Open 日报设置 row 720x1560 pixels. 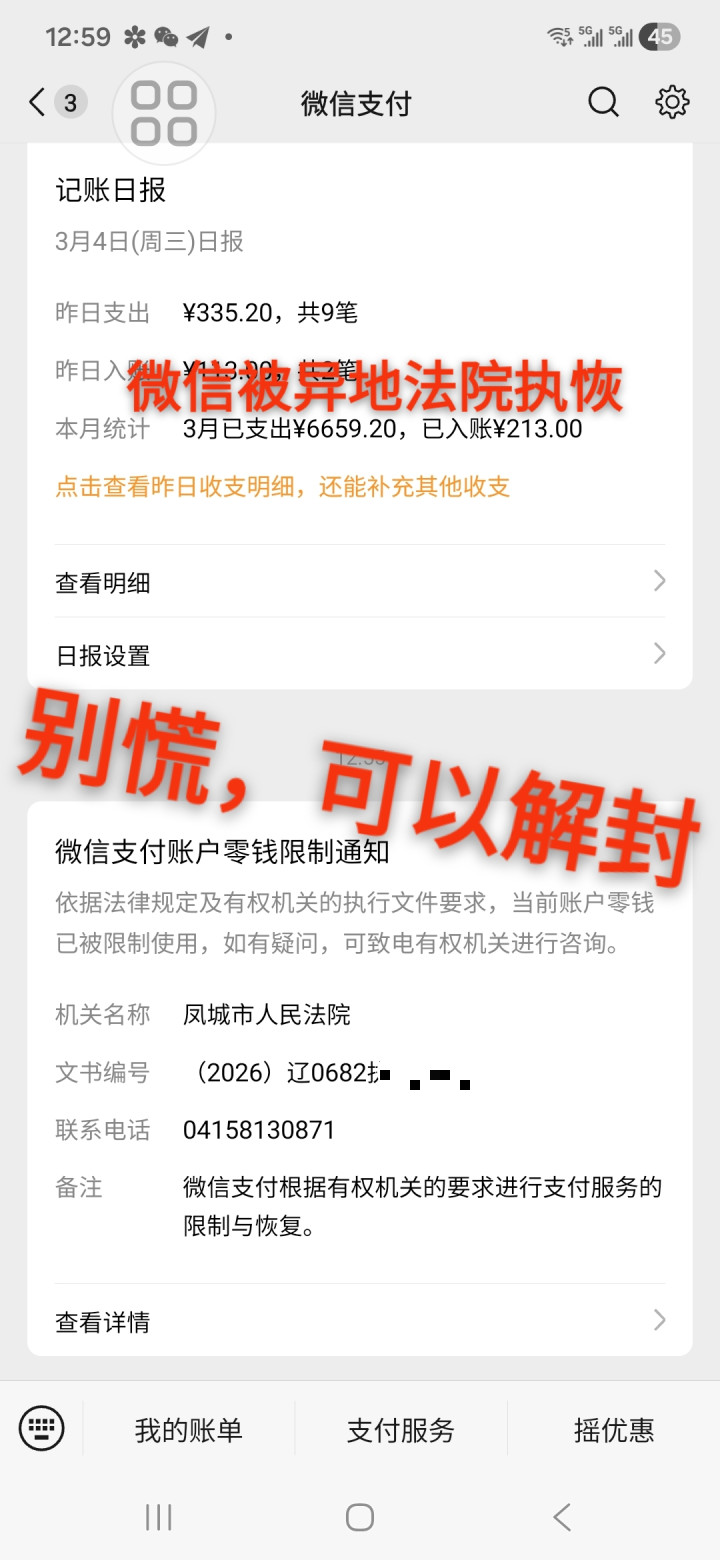pos(360,655)
